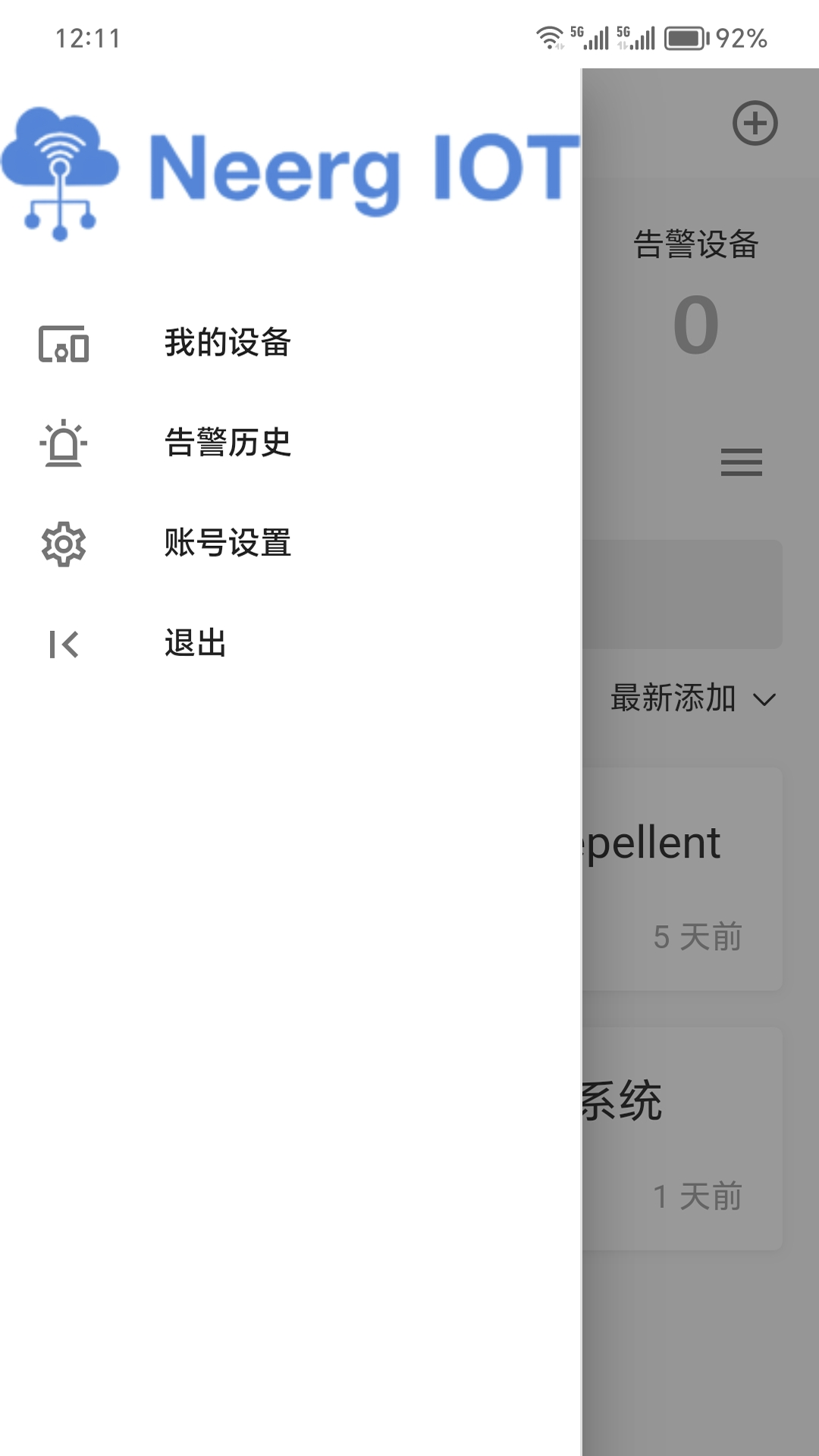Toggle the battery status indicator
The image size is (819, 1456).
pos(685,36)
